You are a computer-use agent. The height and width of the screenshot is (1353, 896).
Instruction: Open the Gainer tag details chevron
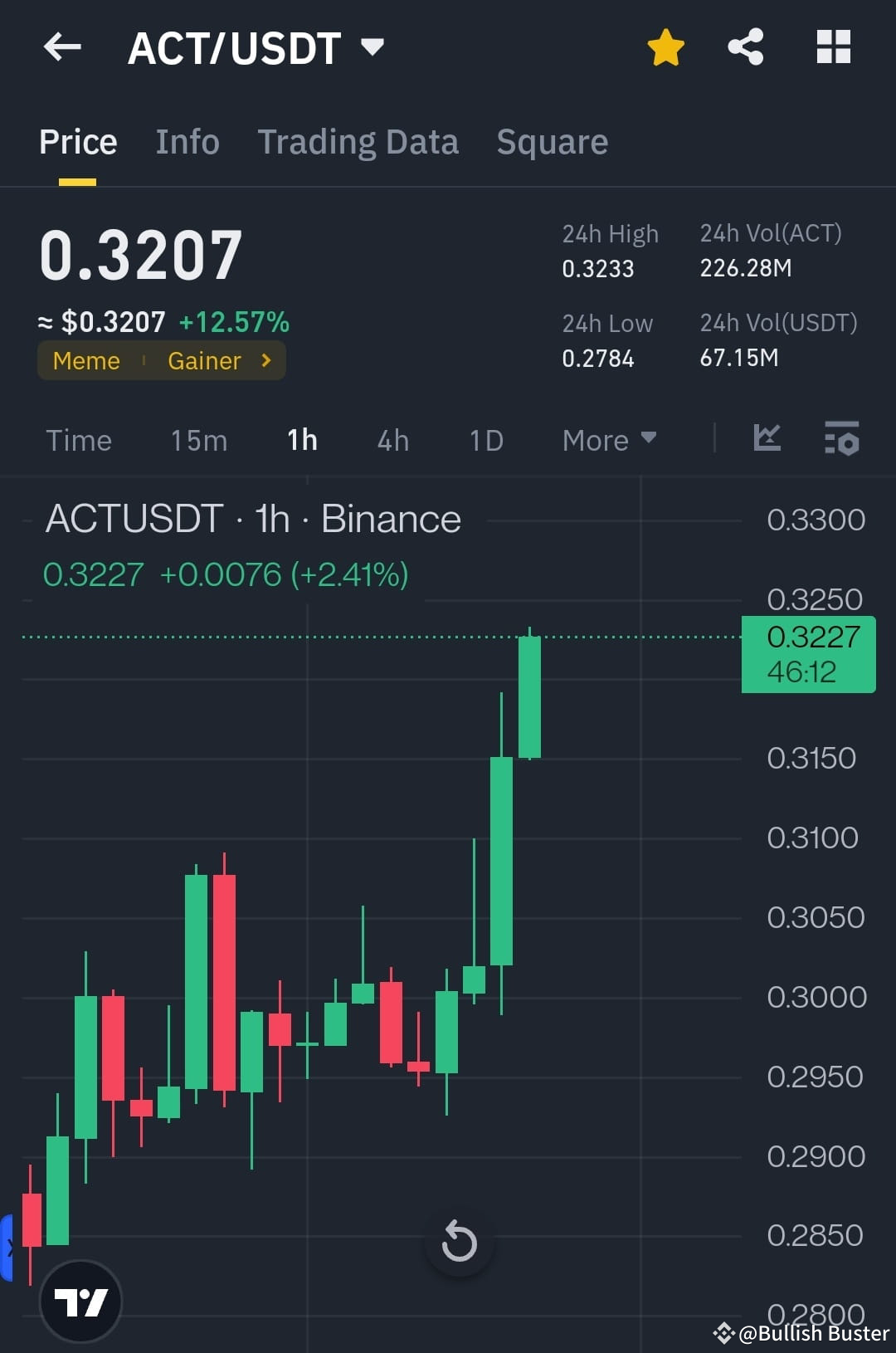pyautogui.click(x=266, y=360)
